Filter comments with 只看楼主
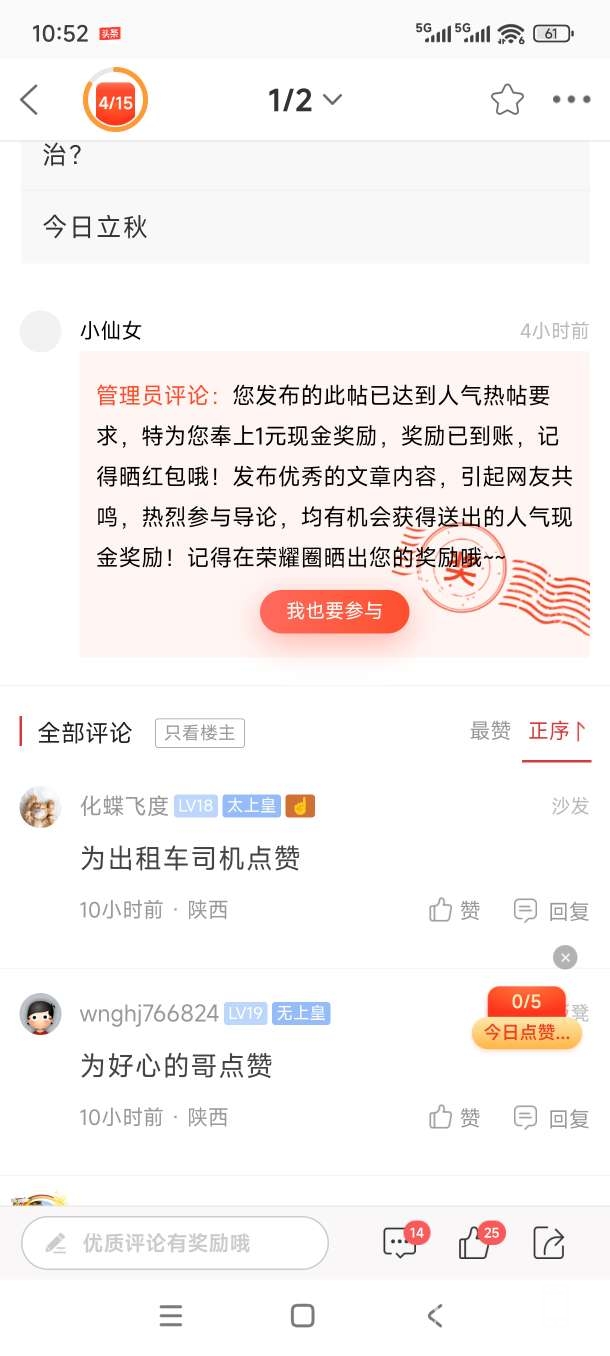 (x=200, y=733)
